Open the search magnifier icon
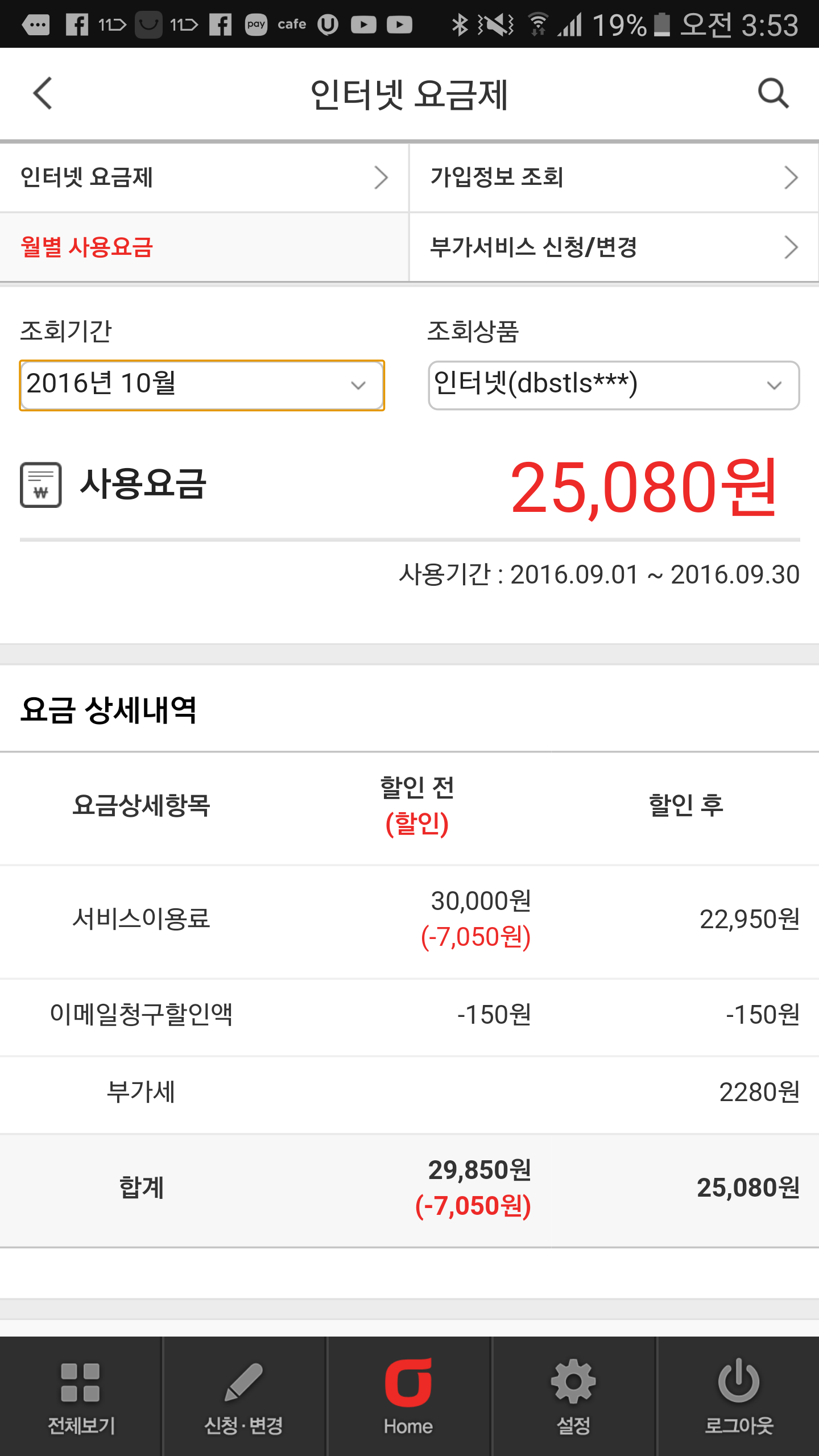819x1456 pixels. point(773,93)
